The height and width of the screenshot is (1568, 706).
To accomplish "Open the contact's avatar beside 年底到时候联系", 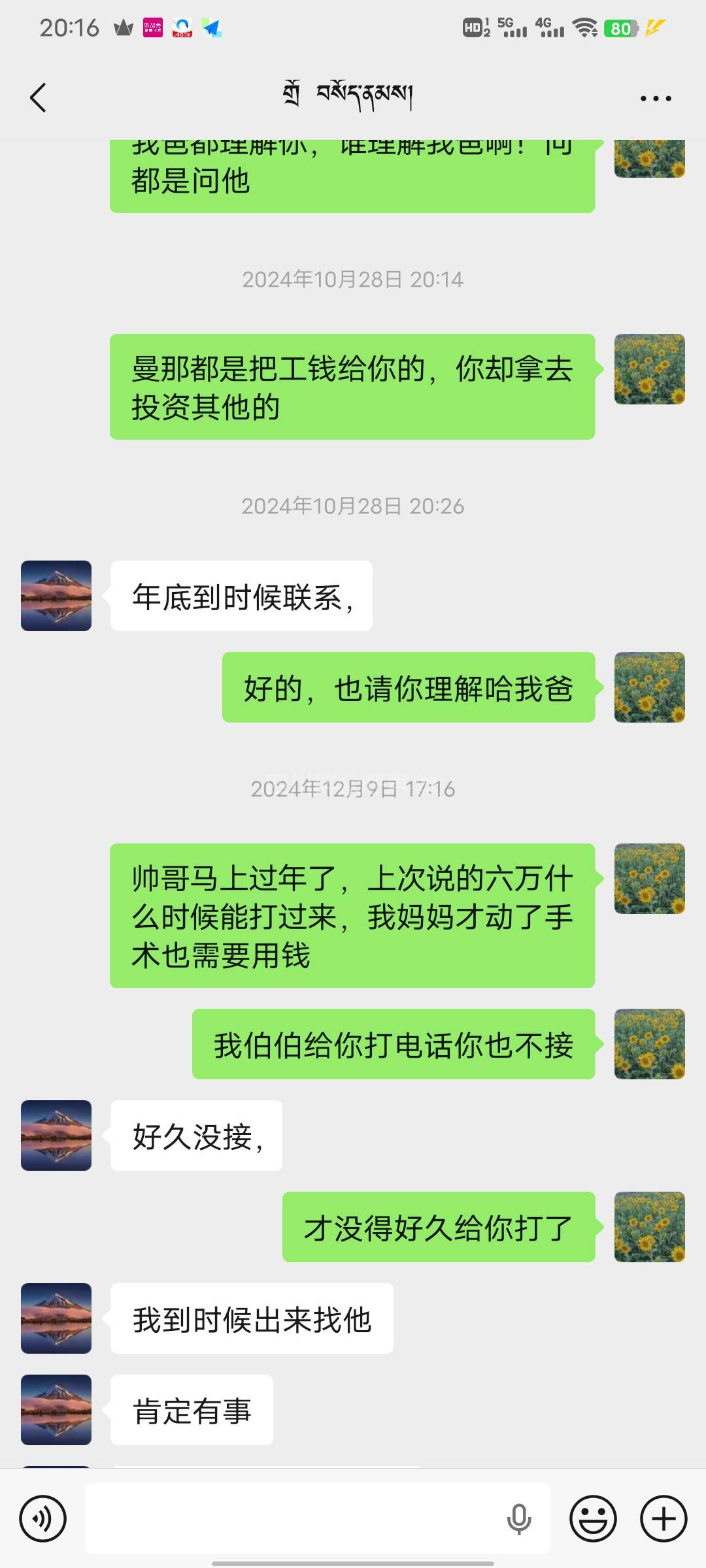I will click(x=56, y=596).
